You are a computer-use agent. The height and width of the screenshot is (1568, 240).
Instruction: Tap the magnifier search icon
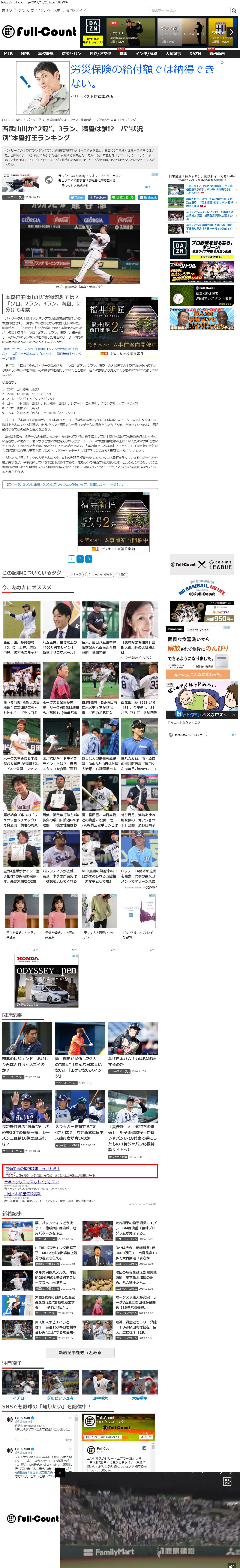coord(233,10)
